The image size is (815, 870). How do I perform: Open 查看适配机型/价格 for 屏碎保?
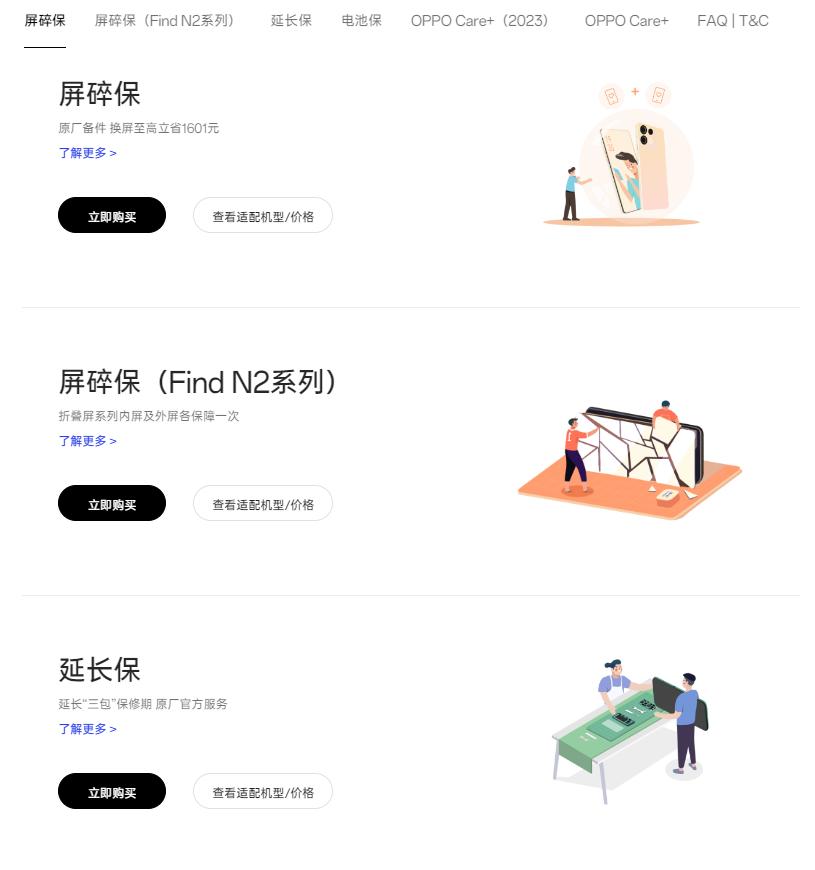coord(262,215)
